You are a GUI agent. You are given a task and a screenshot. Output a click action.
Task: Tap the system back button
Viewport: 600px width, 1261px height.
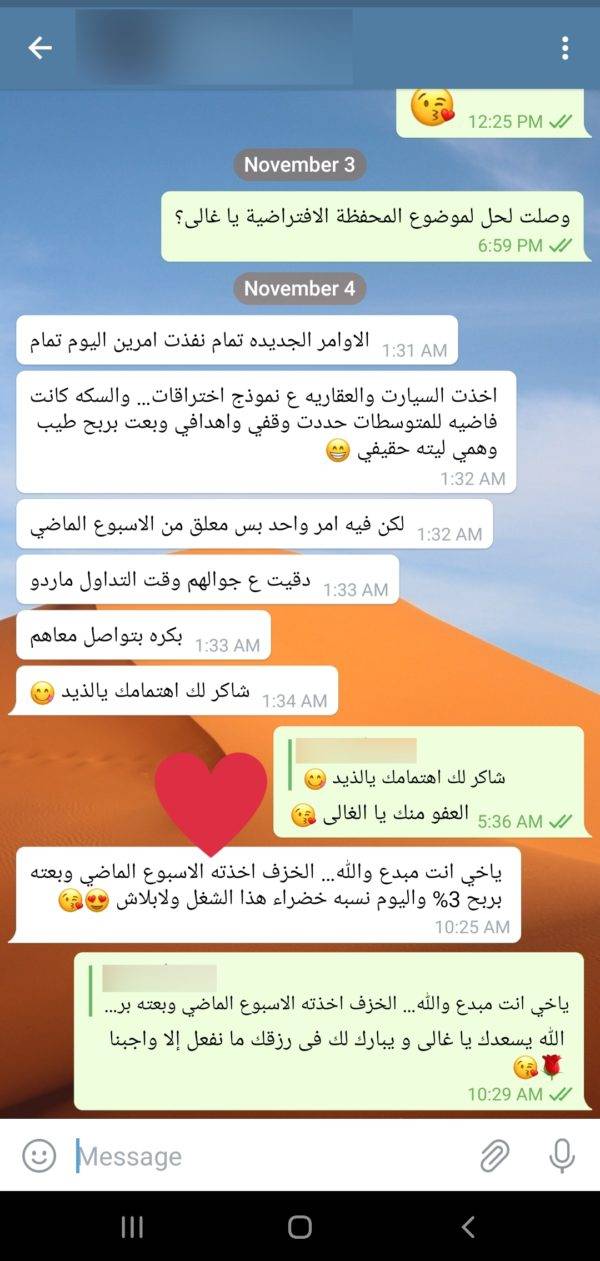(467, 1227)
